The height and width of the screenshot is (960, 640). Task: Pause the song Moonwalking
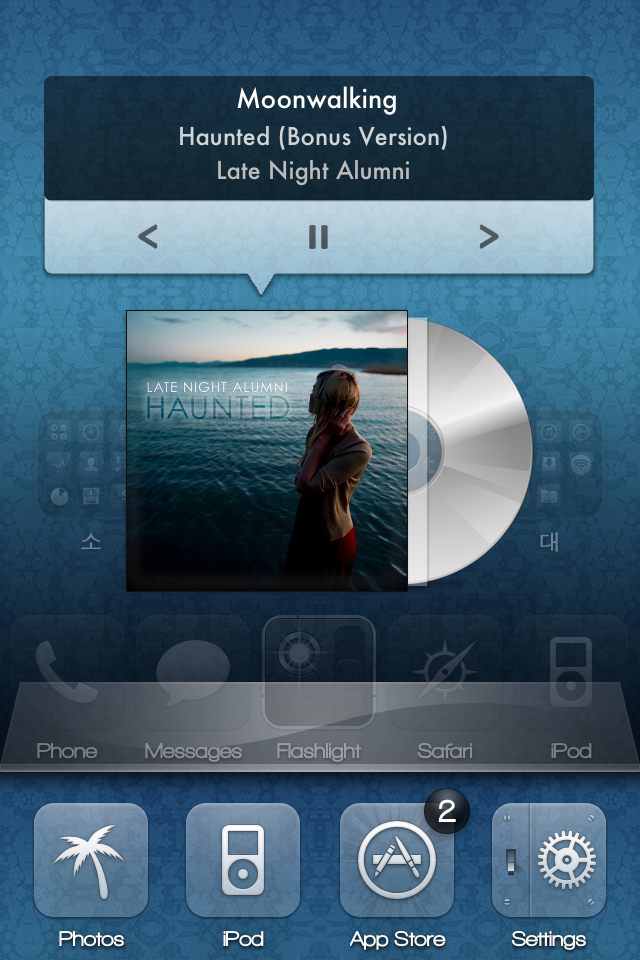point(318,237)
